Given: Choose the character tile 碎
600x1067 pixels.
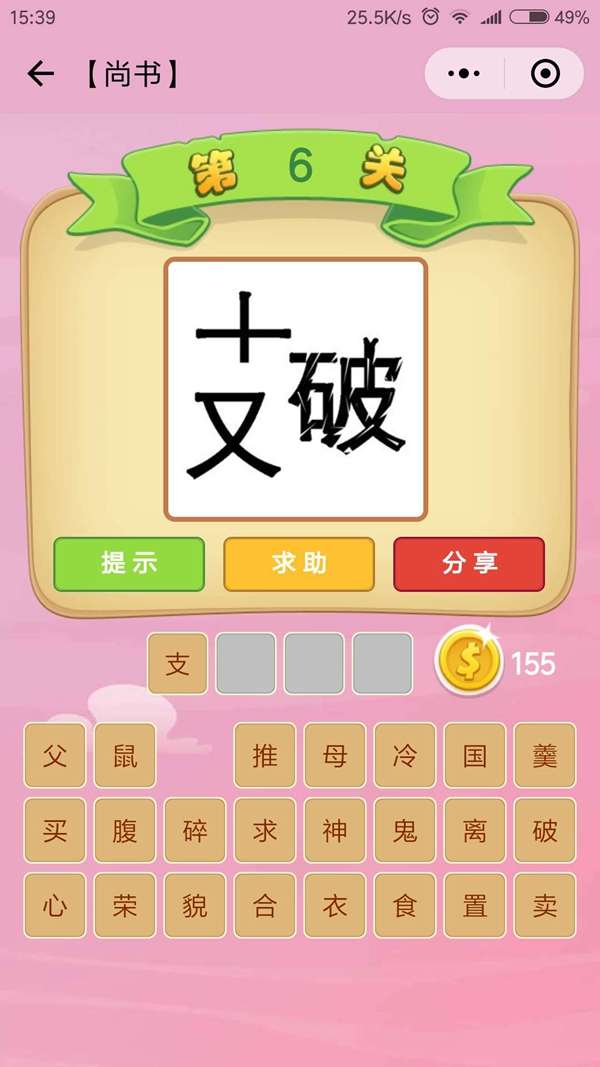Looking at the screenshot, I should [x=195, y=830].
